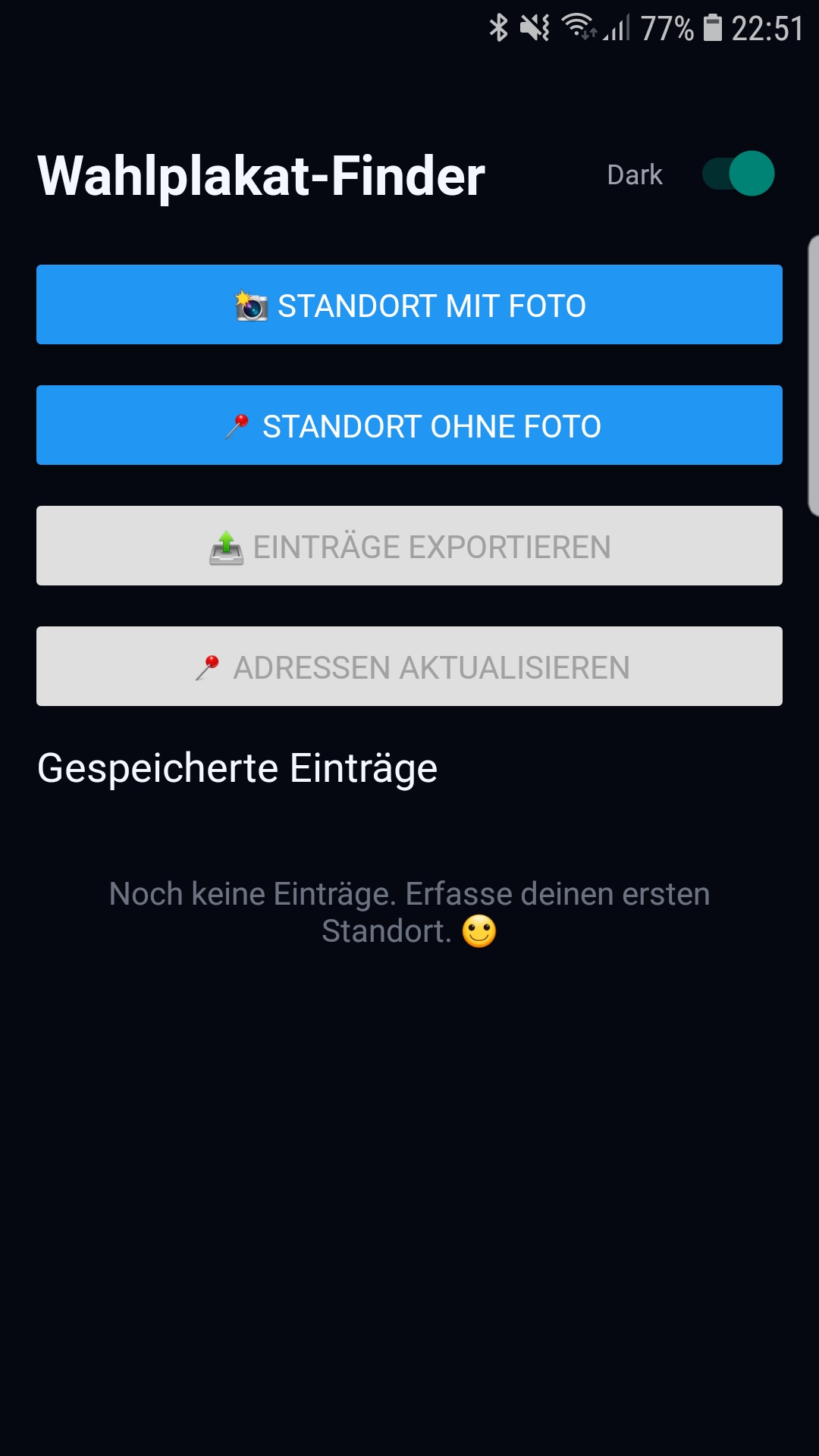Select "Einträge exportieren"
The height and width of the screenshot is (1456, 819).
pyautogui.click(x=408, y=545)
